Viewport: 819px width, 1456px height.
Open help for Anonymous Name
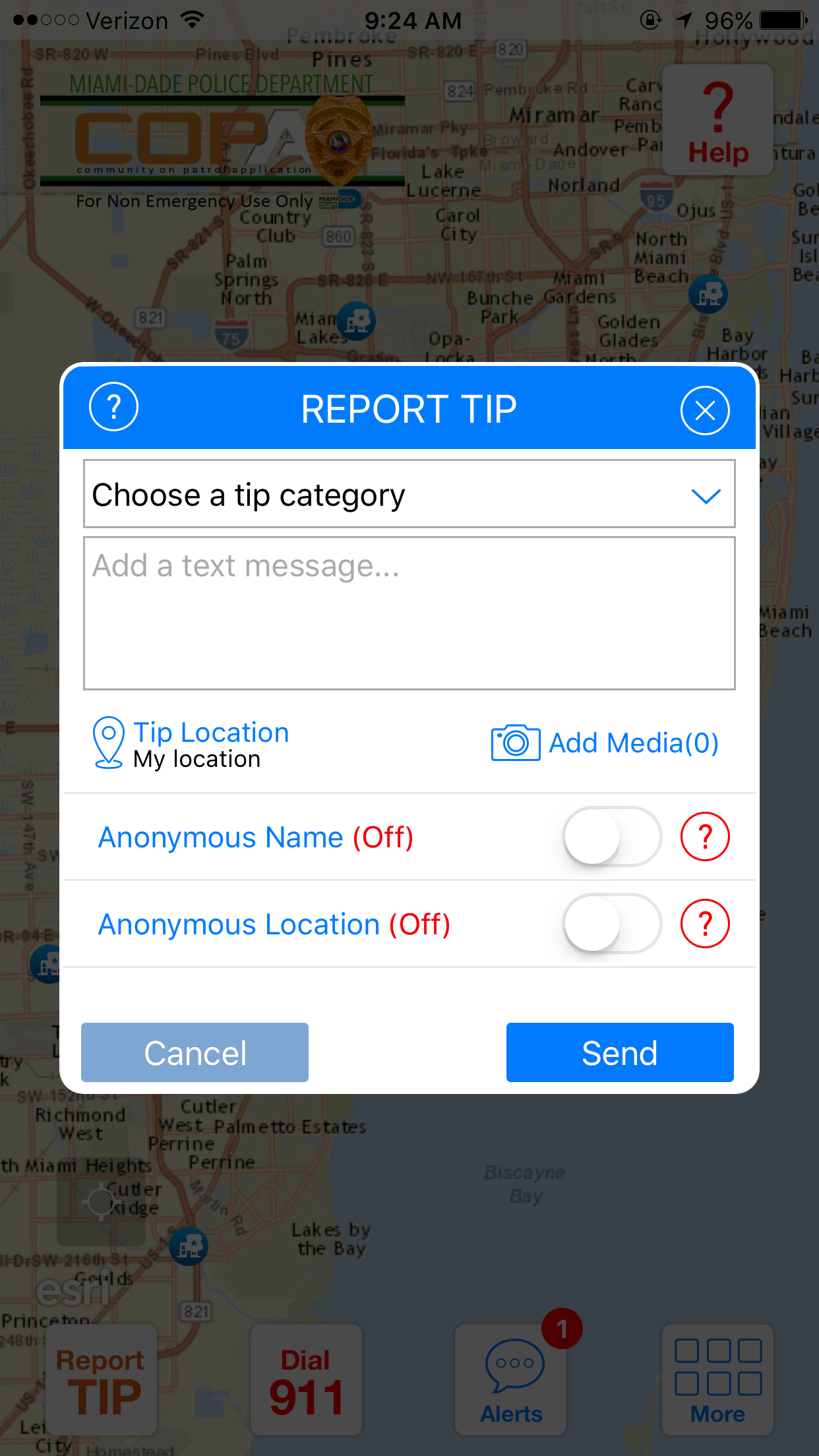click(x=705, y=836)
